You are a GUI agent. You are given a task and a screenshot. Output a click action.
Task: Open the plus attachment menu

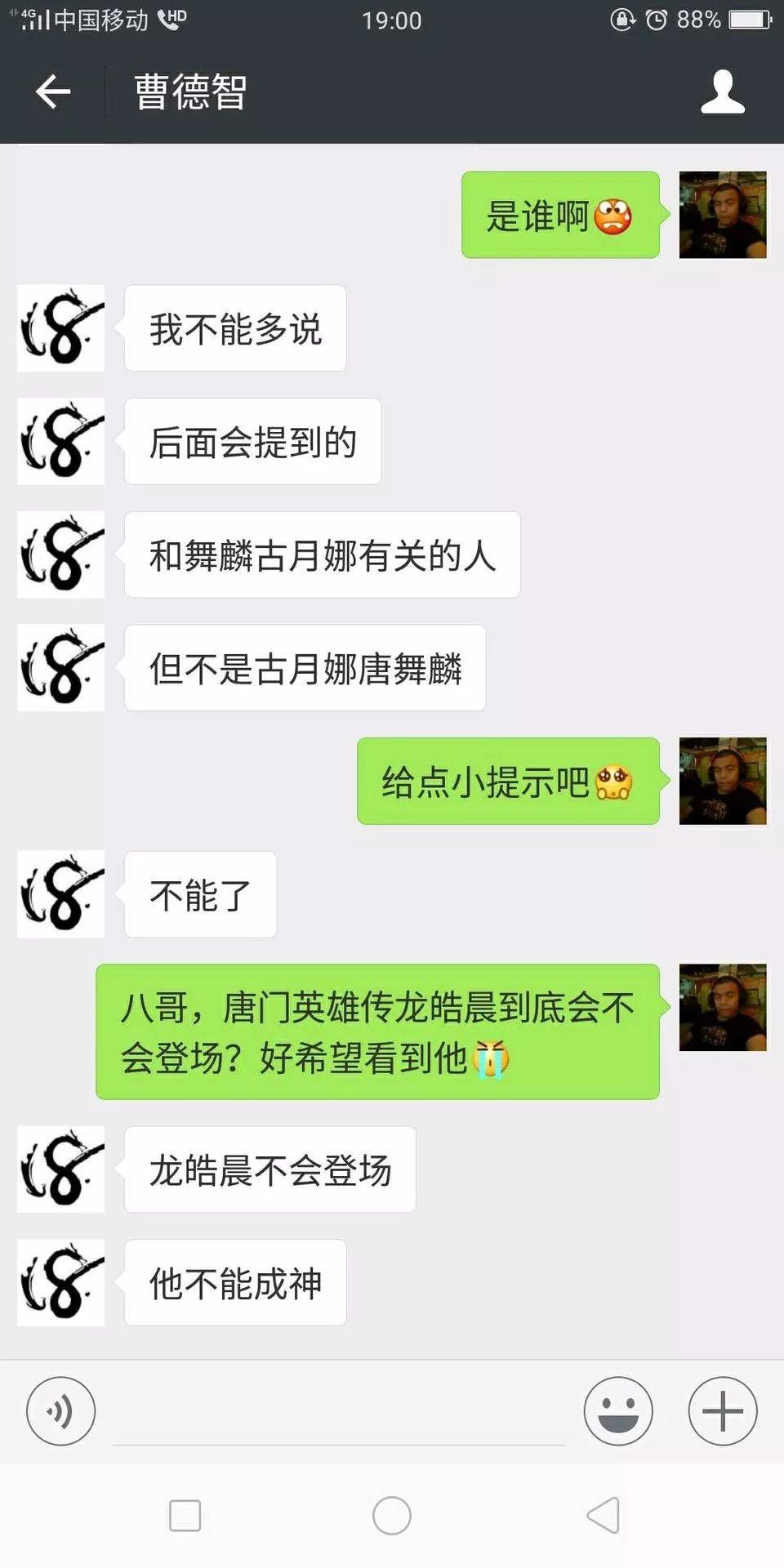pos(723,1410)
